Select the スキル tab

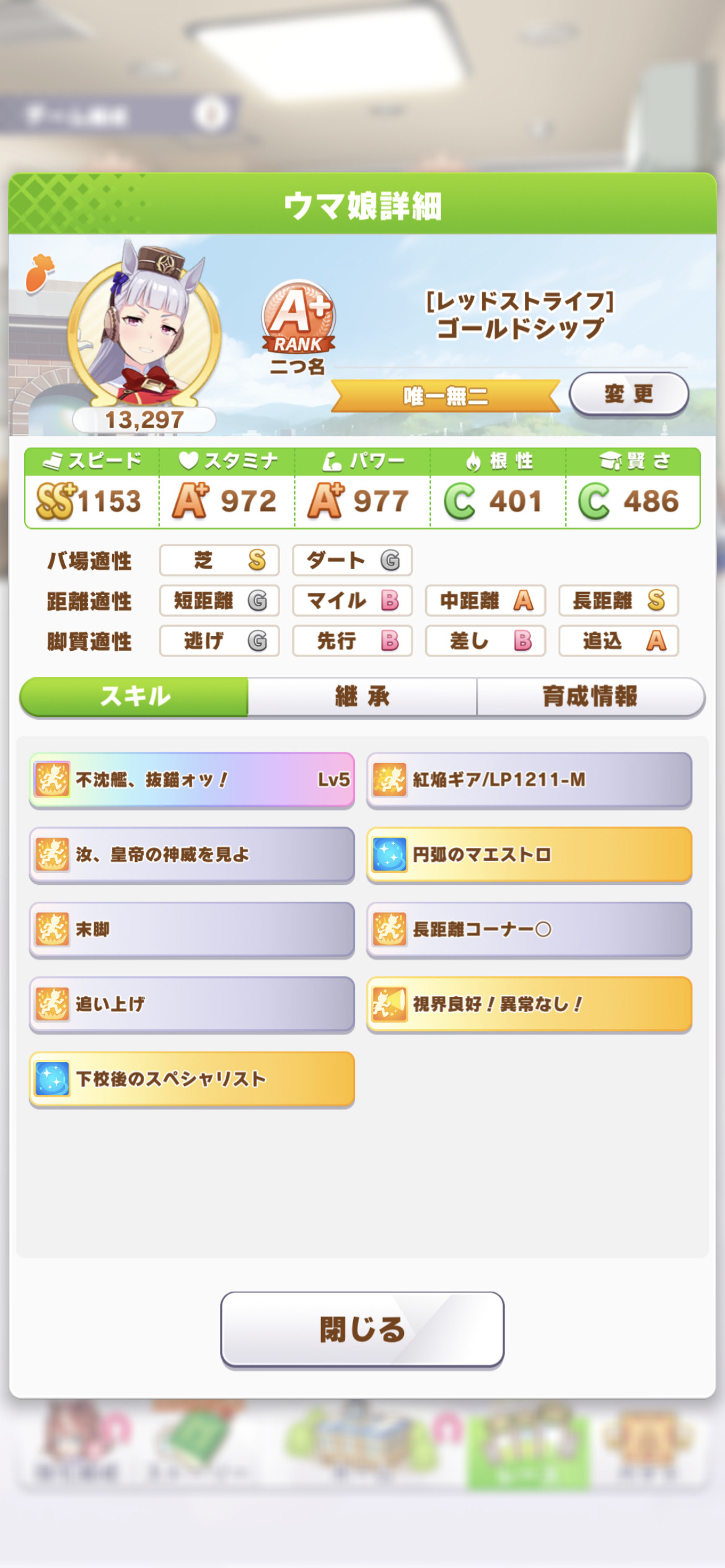pyautogui.click(x=134, y=697)
